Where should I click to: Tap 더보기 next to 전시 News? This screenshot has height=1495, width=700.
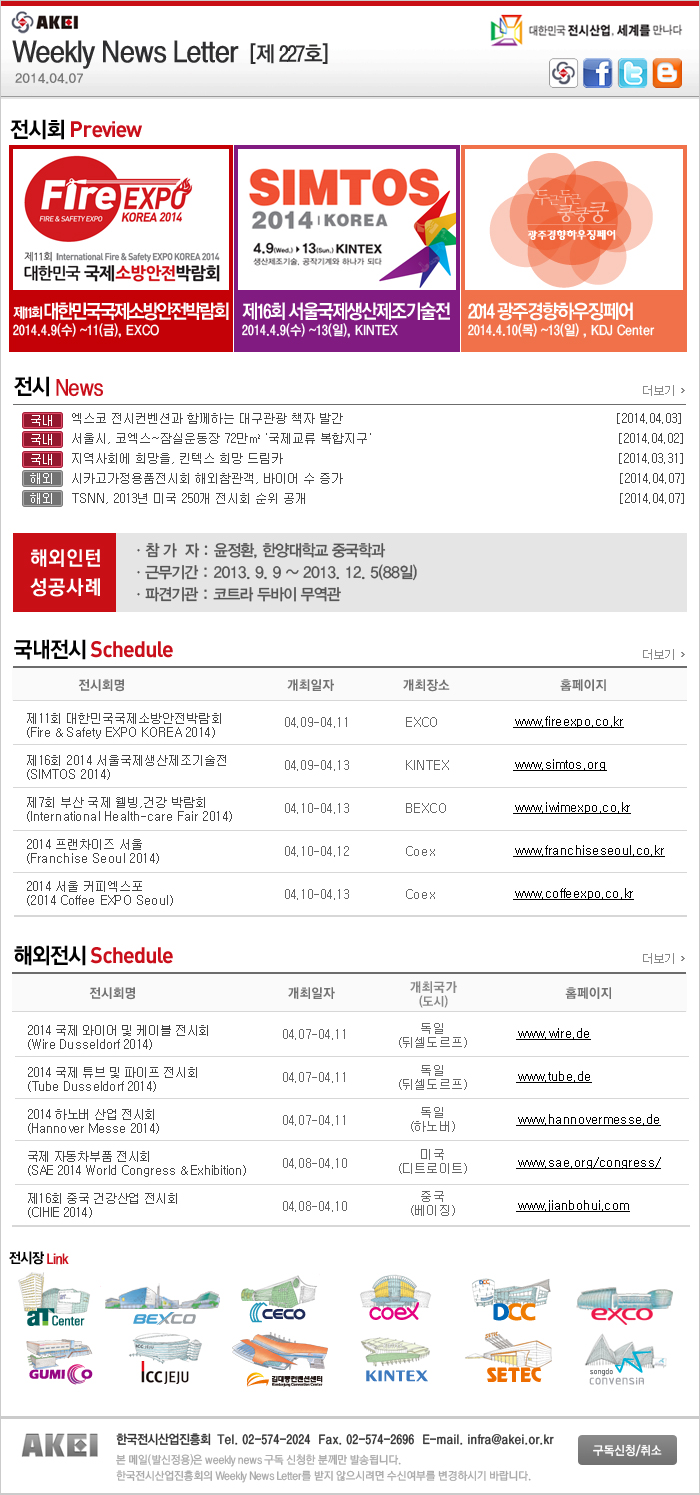tap(663, 390)
